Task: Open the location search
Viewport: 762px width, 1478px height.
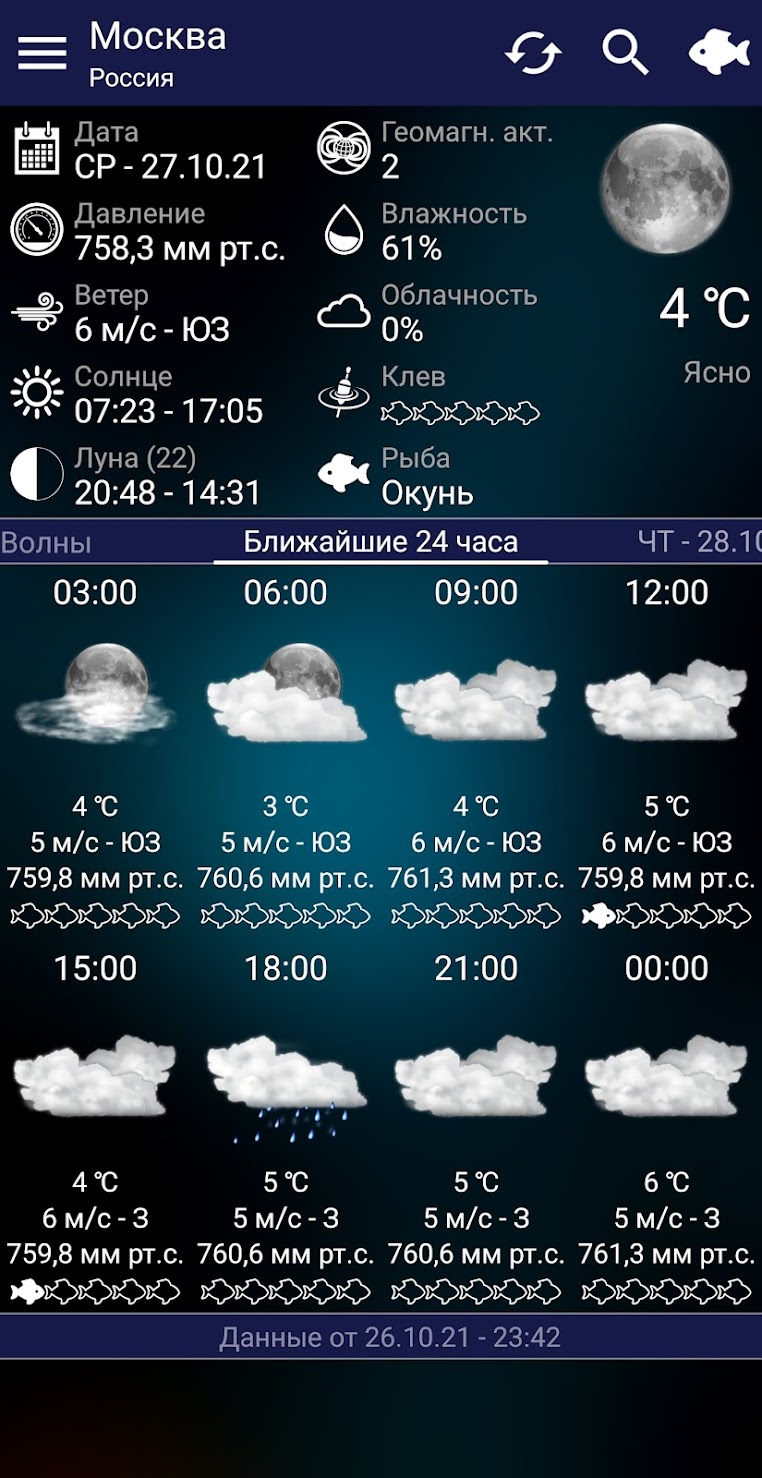Action: click(625, 52)
